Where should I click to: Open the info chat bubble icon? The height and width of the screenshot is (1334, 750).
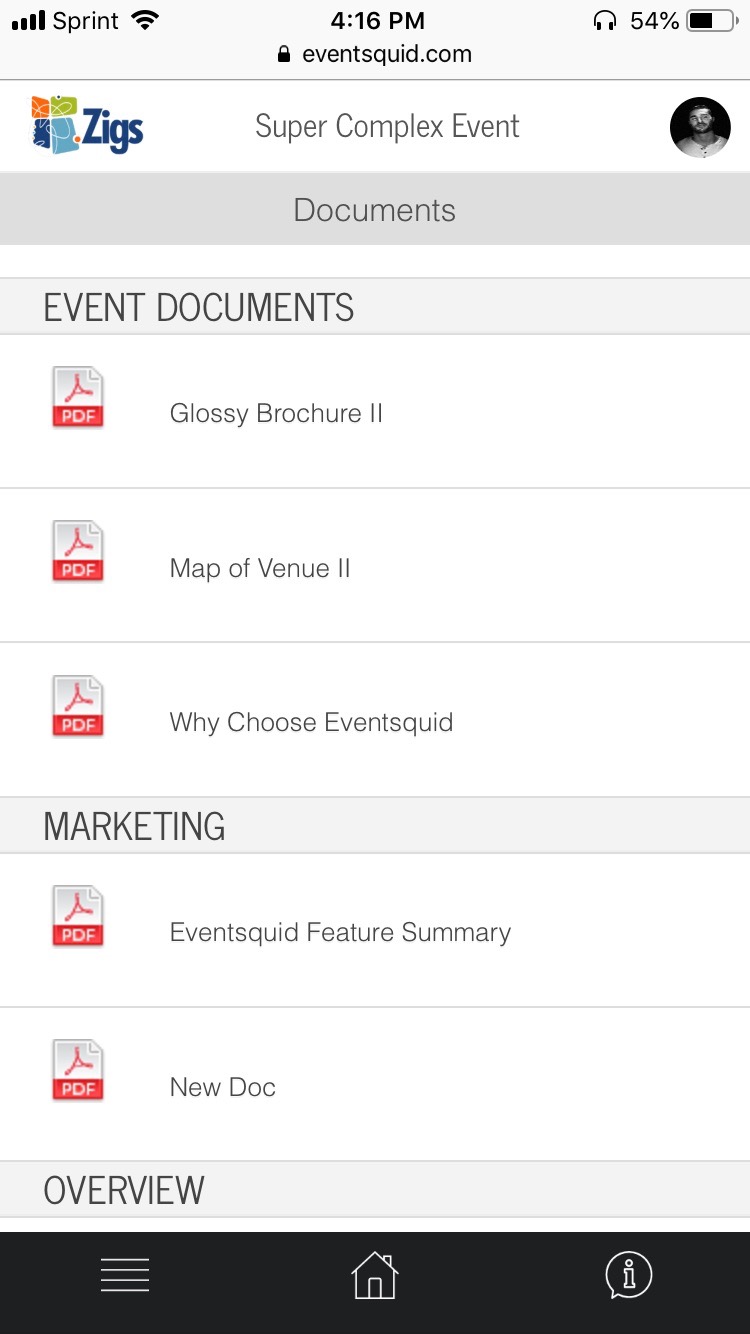point(629,1275)
